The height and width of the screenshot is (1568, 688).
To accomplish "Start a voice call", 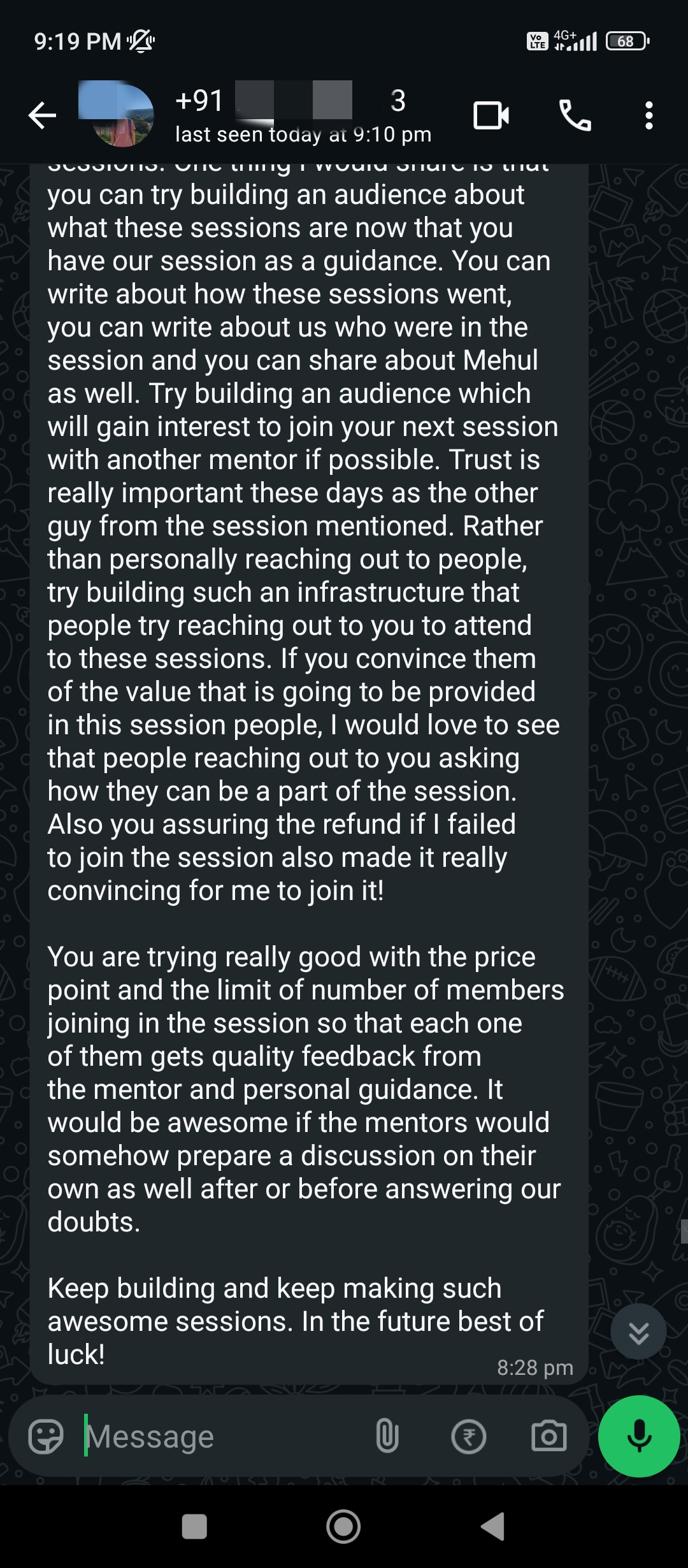I will 575,115.
